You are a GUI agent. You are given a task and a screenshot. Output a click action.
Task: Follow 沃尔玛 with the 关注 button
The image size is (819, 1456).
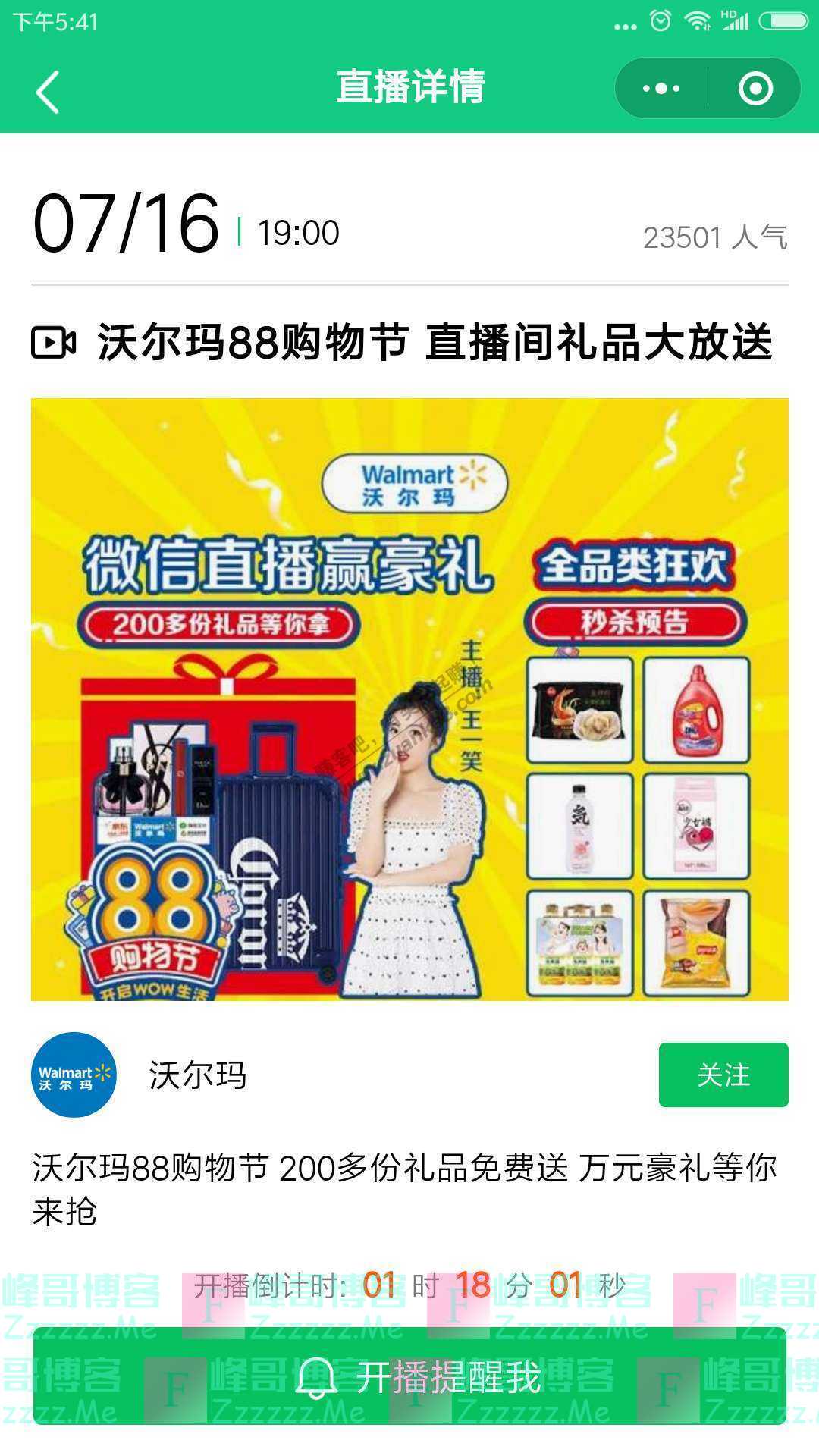point(723,1075)
